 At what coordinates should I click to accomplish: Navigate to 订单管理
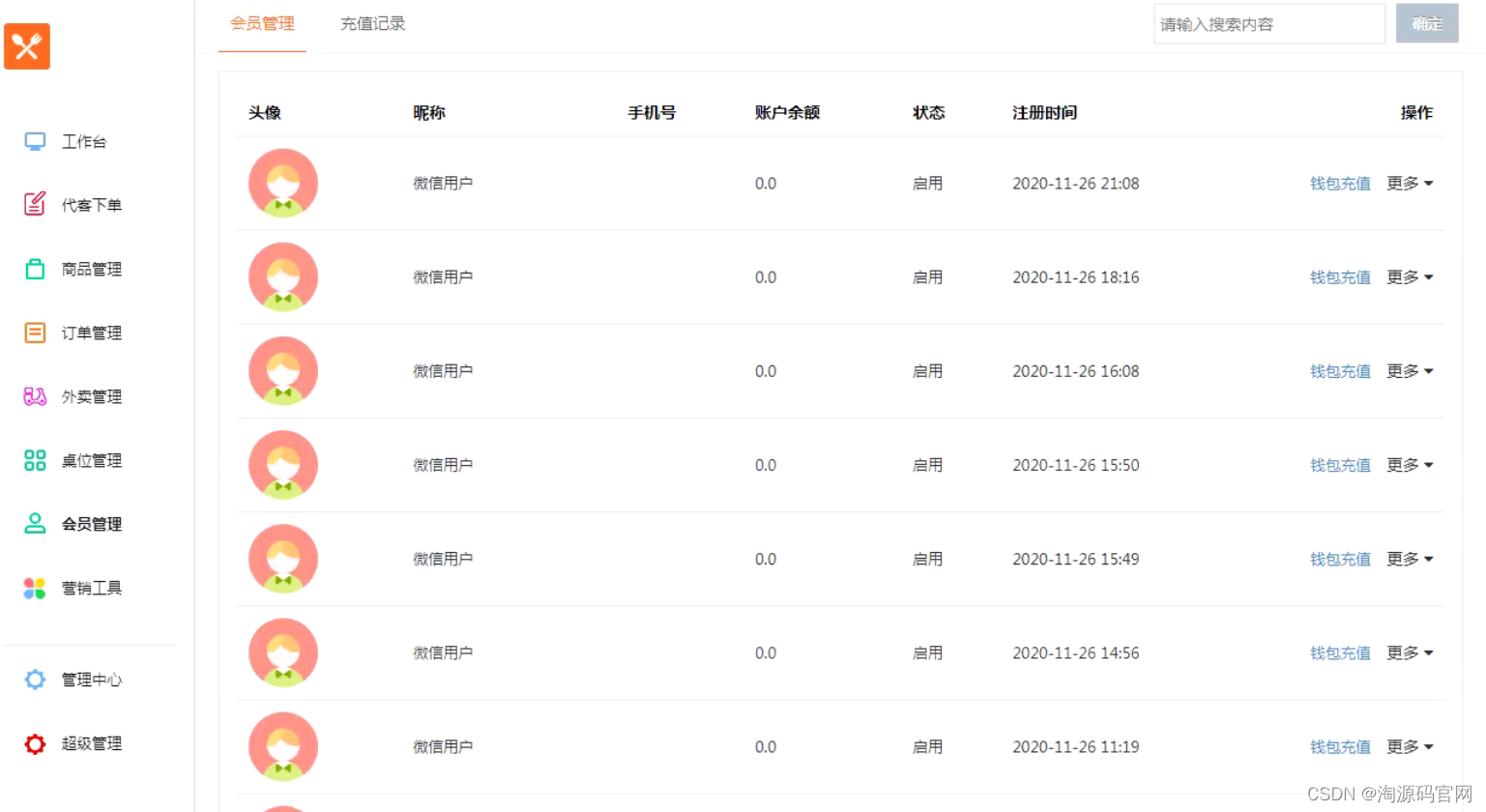click(91, 333)
